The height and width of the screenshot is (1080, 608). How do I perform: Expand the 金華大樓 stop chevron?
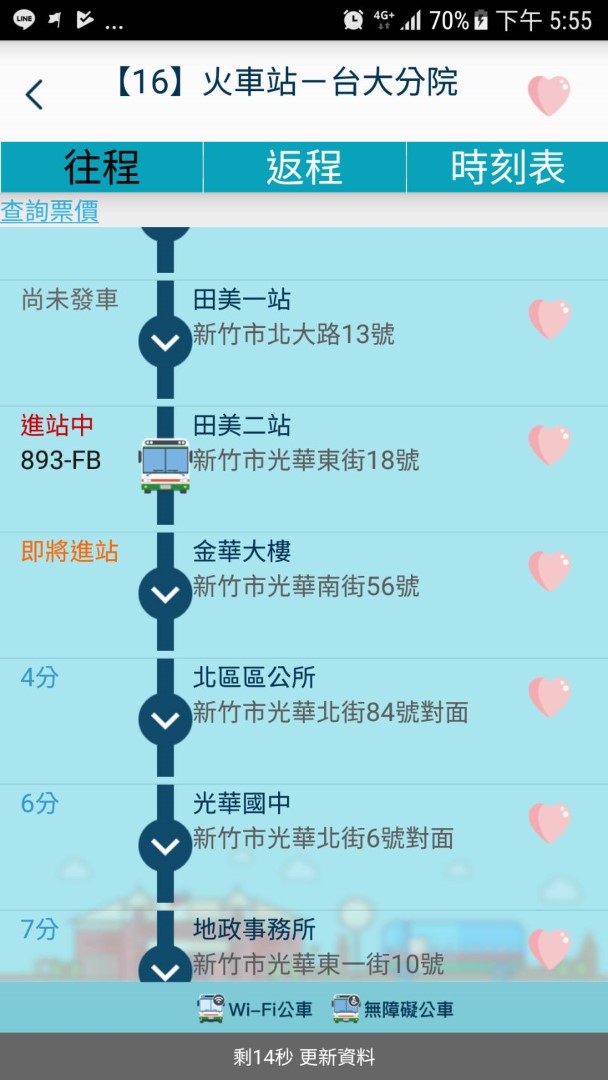(x=165, y=594)
